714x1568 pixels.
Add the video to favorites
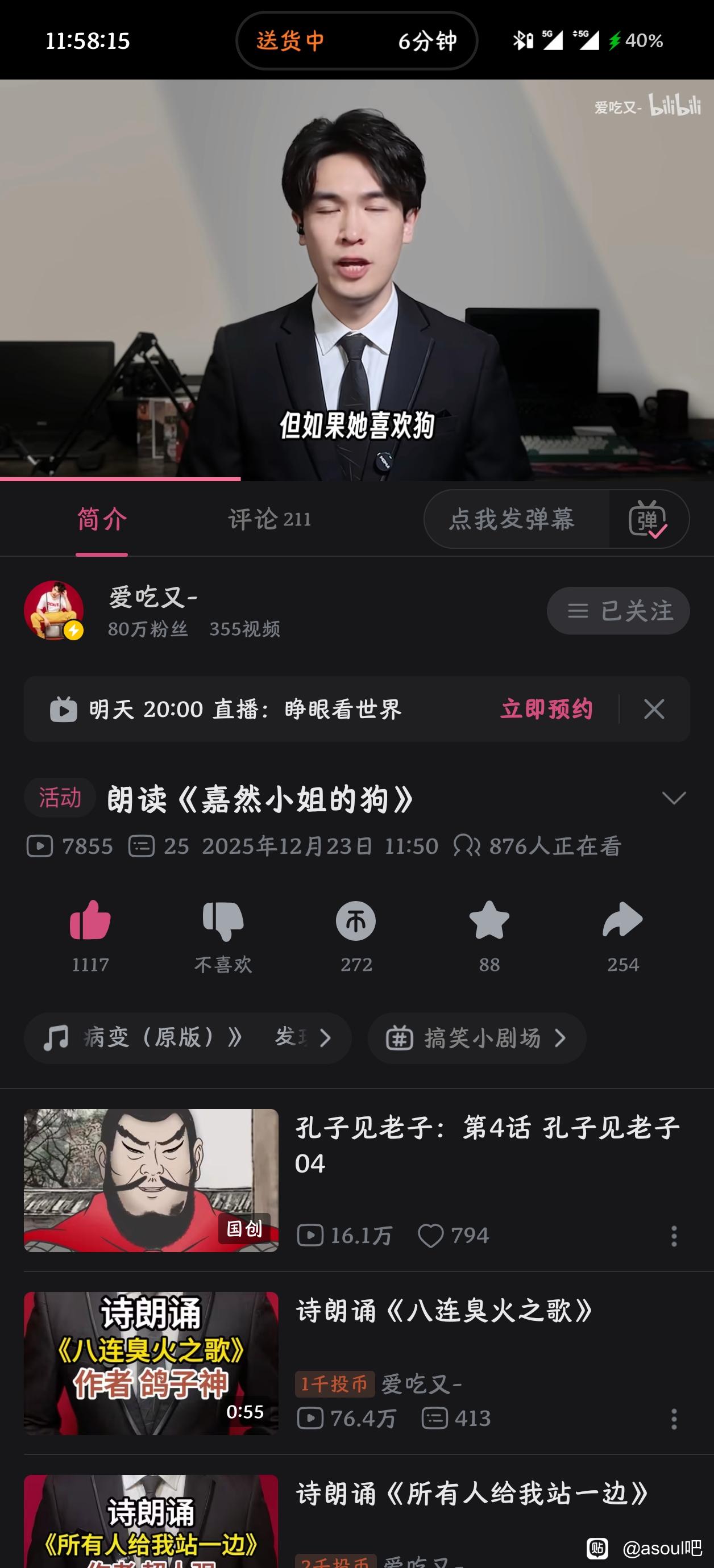point(489,920)
